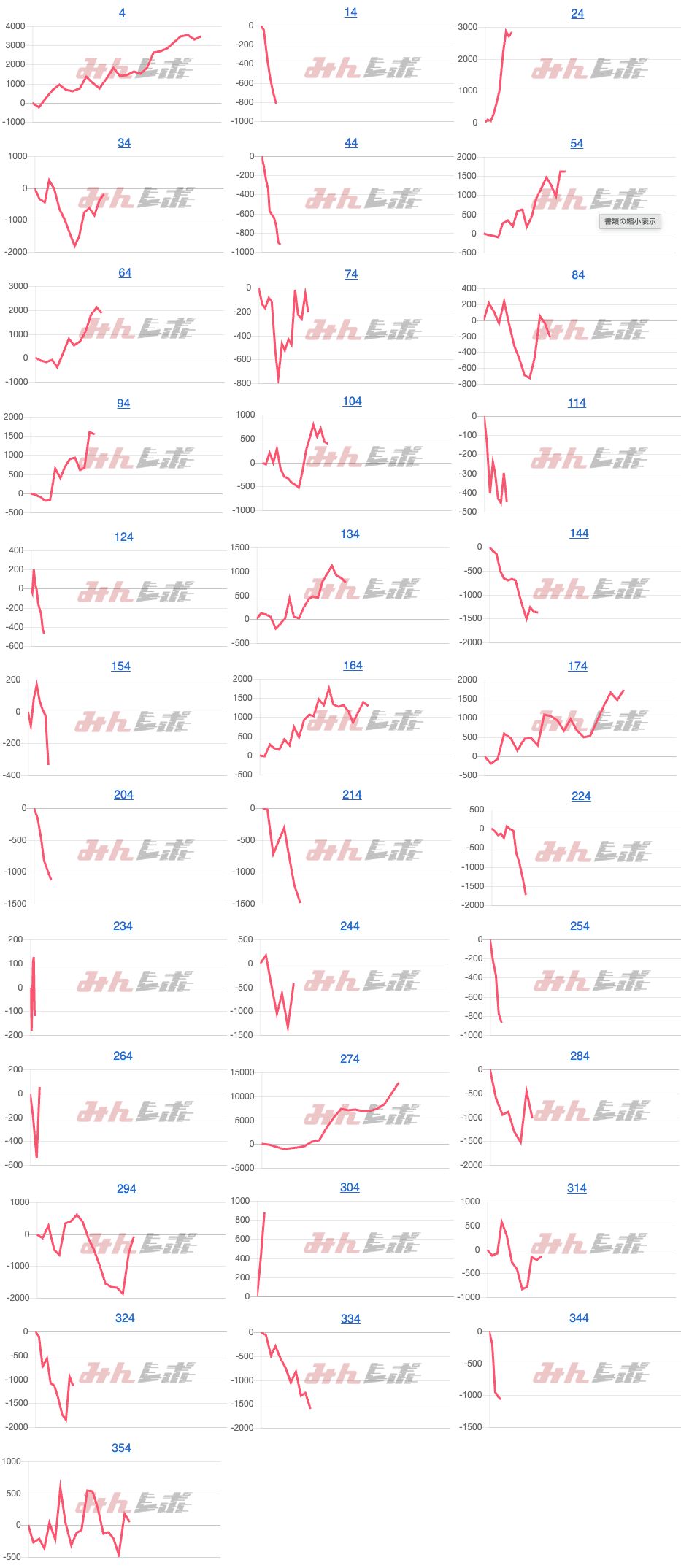Open the link numbered 204

[123, 795]
